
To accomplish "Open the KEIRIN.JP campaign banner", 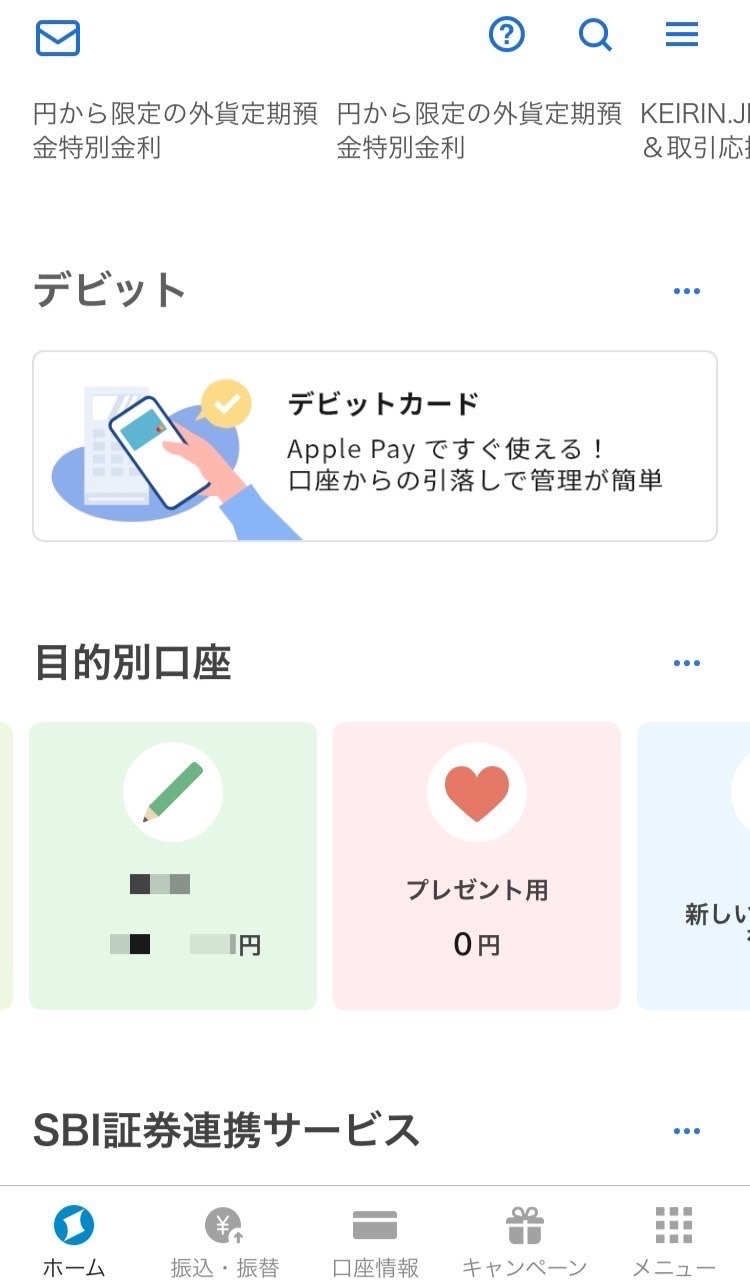I will click(x=695, y=131).
